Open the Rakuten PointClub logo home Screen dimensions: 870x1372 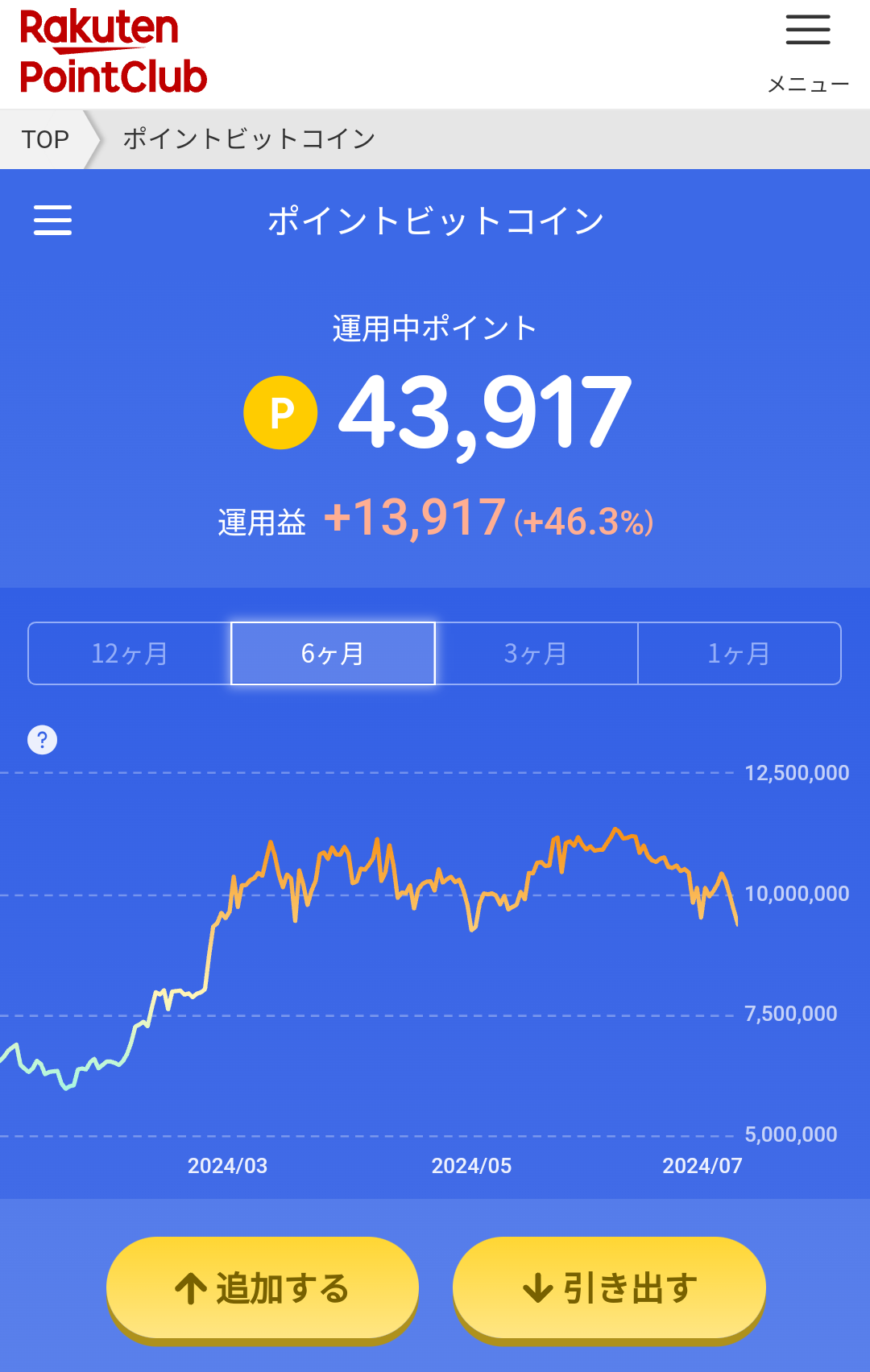[113, 52]
